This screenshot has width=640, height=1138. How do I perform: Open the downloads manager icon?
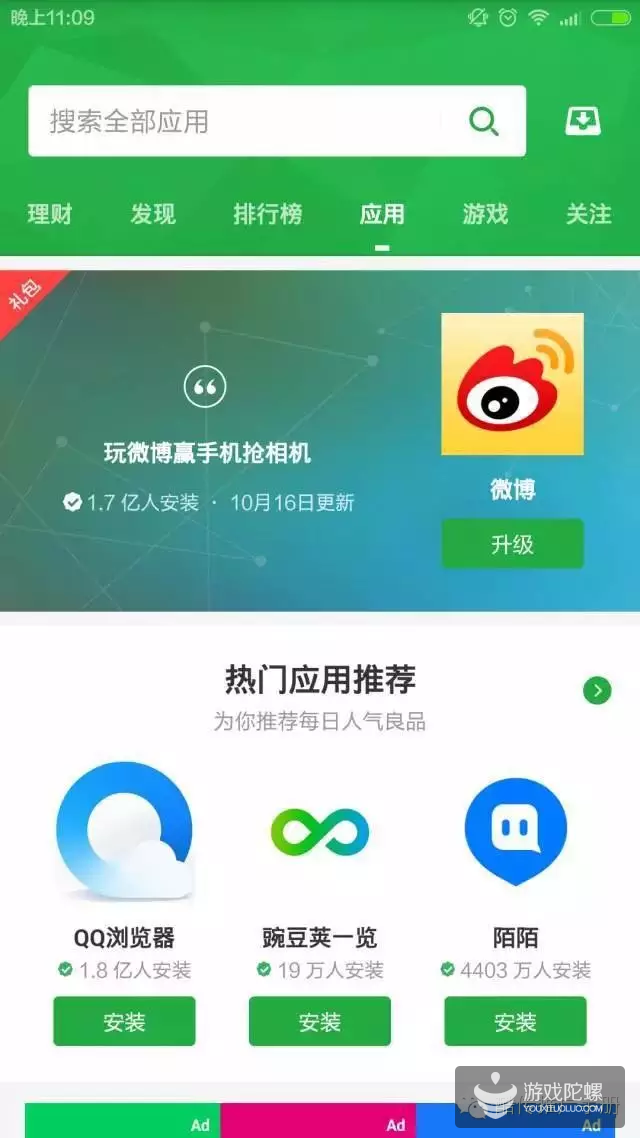click(583, 122)
